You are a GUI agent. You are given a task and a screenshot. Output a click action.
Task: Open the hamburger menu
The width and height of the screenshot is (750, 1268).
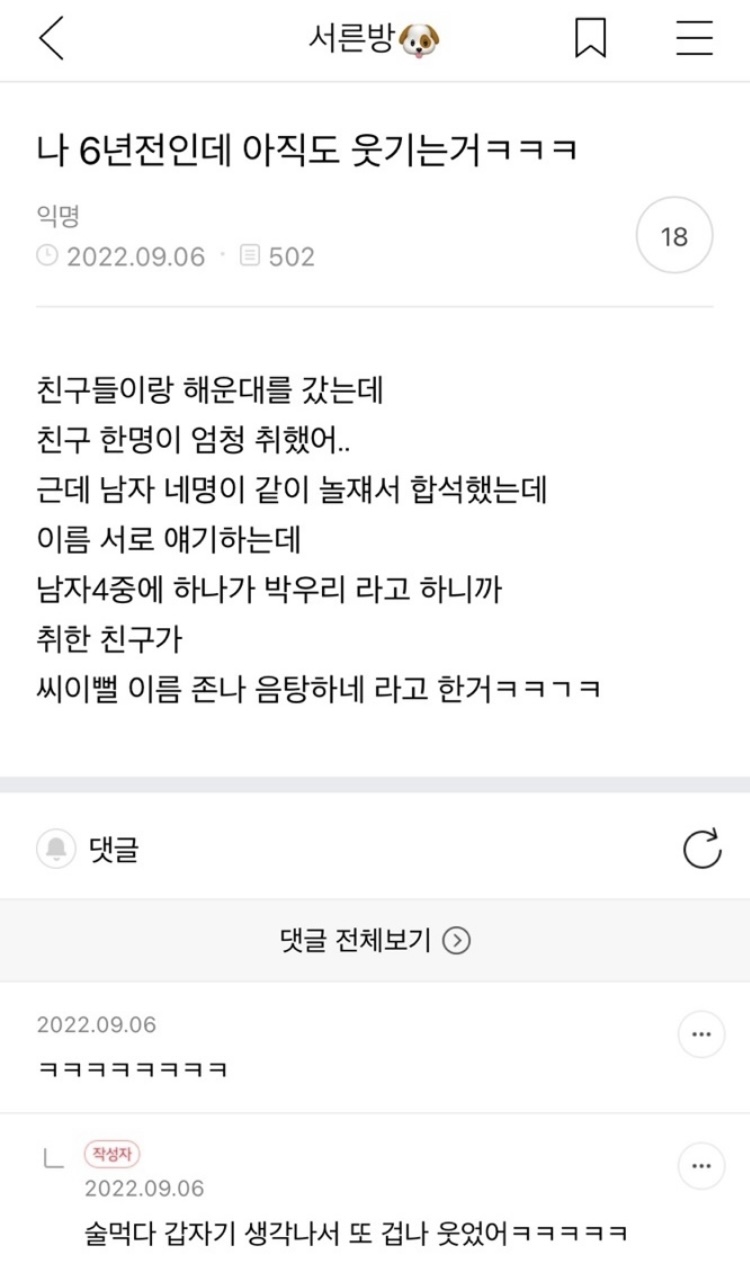(694, 39)
